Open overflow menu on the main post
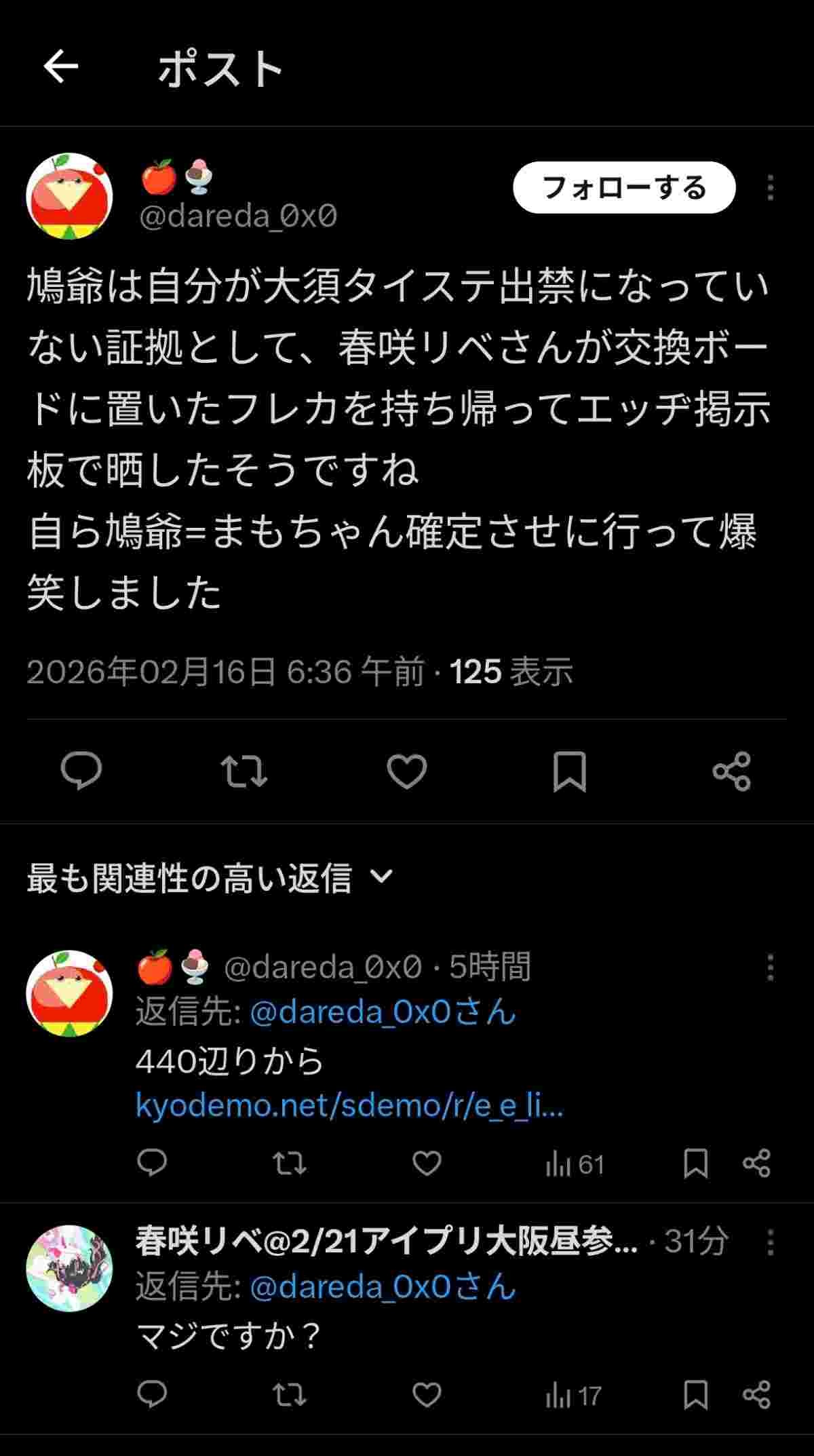Image resolution: width=814 pixels, height=1456 pixels. point(770,188)
